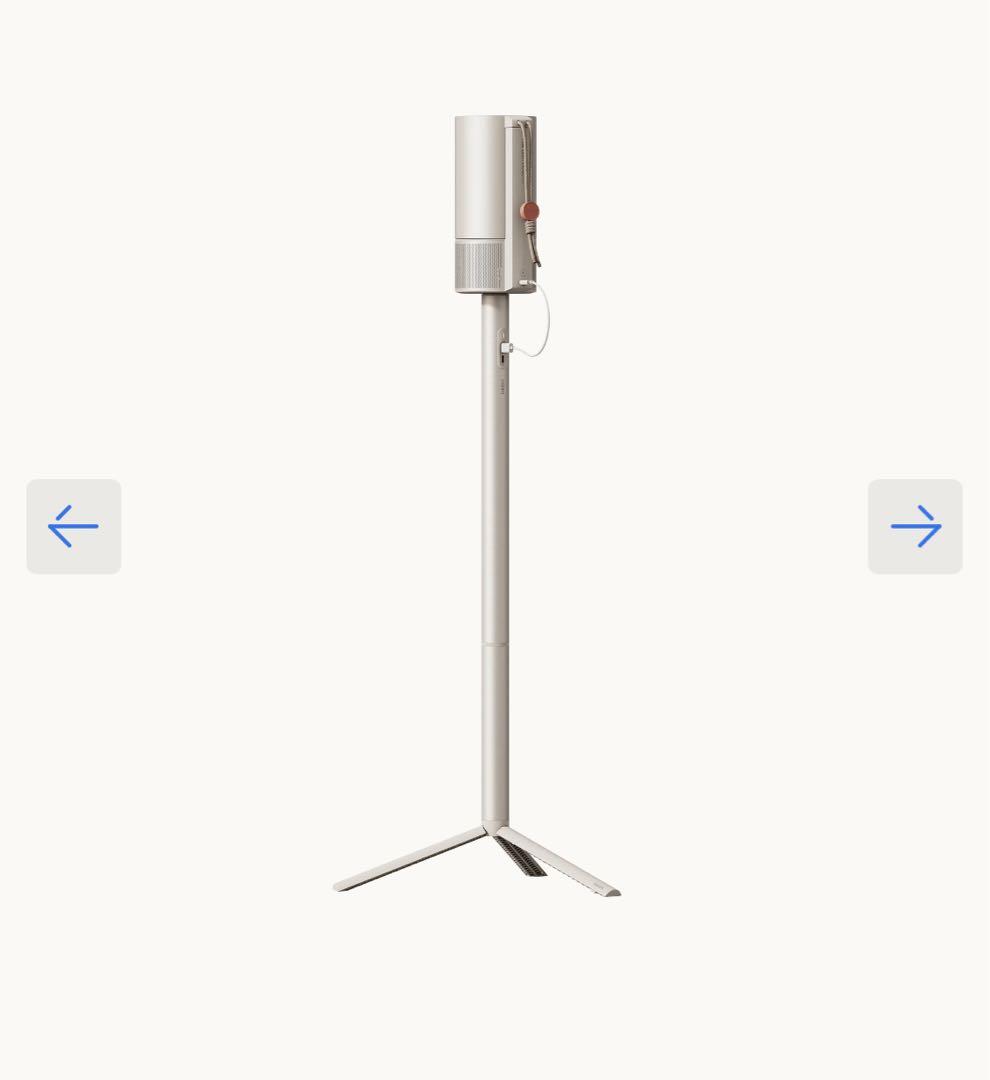Click the right navigation button of the carousel
Screen dimensions: 990x1080
pos(915,526)
